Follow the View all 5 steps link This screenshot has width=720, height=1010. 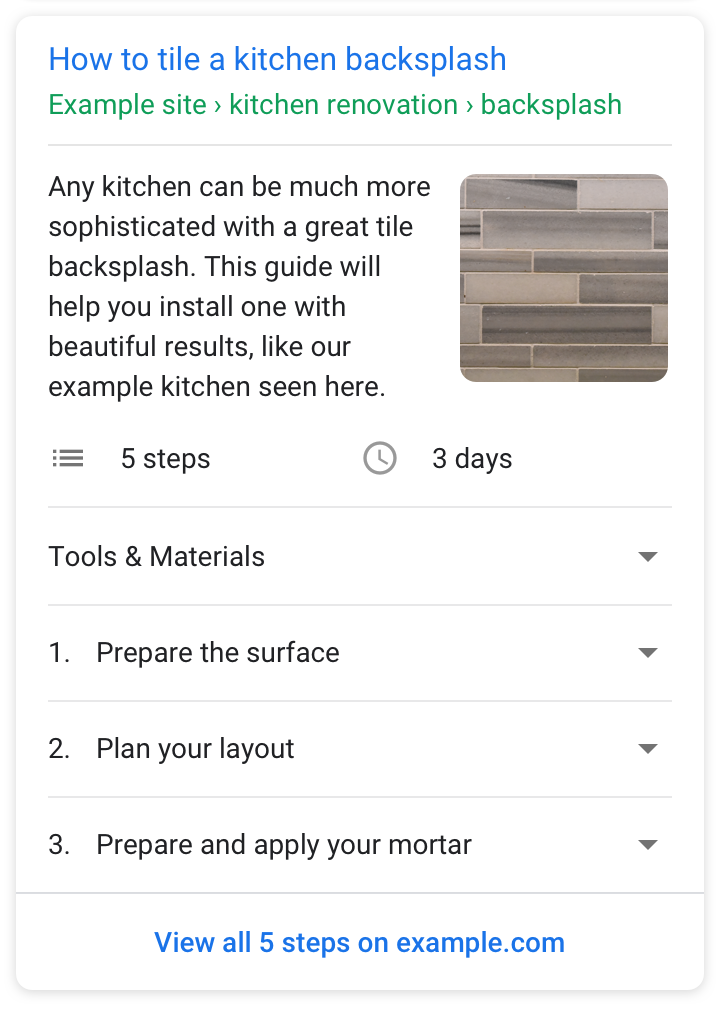(359, 942)
